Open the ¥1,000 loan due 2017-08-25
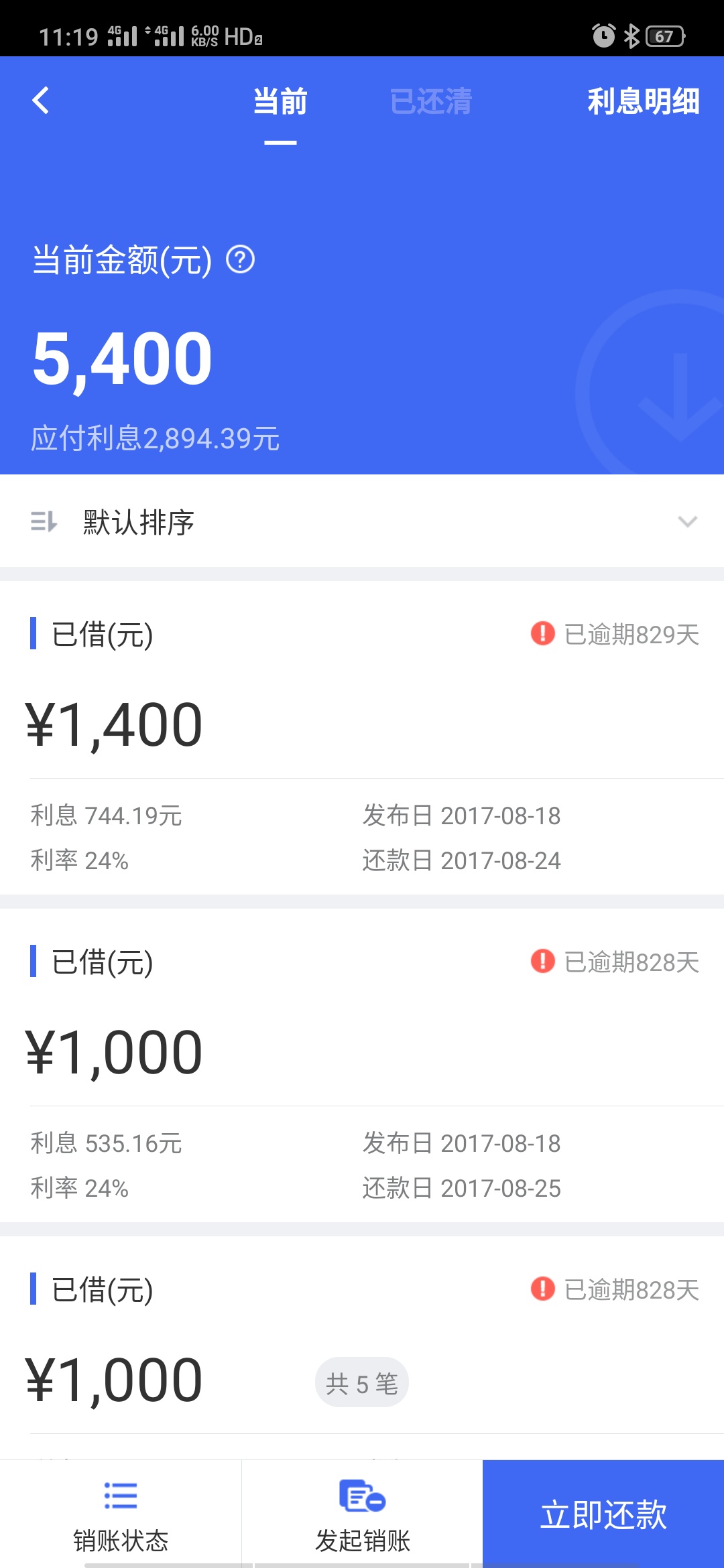This screenshot has height=1568, width=724. [x=362, y=1065]
